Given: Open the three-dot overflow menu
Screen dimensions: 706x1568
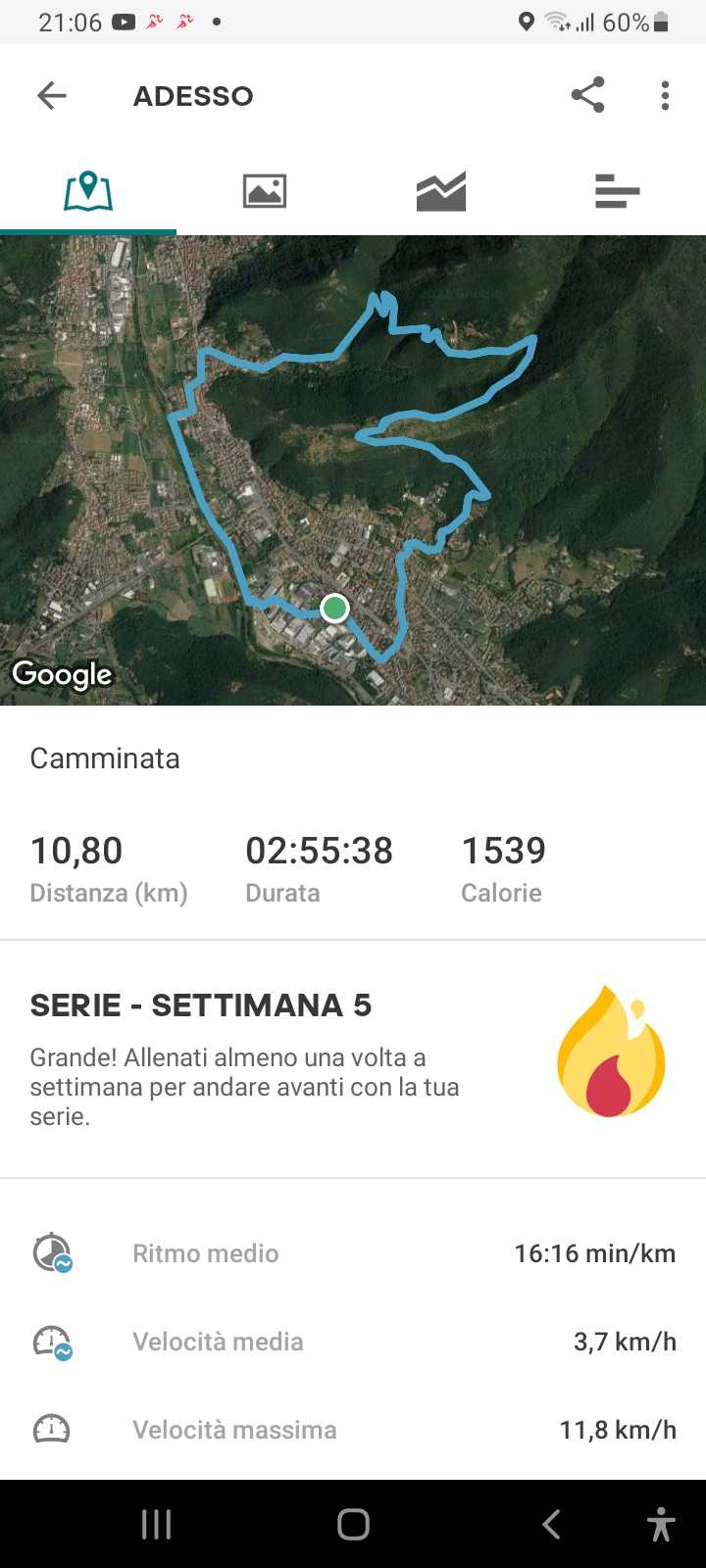Looking at the screenshot, I should click(665, 95).
